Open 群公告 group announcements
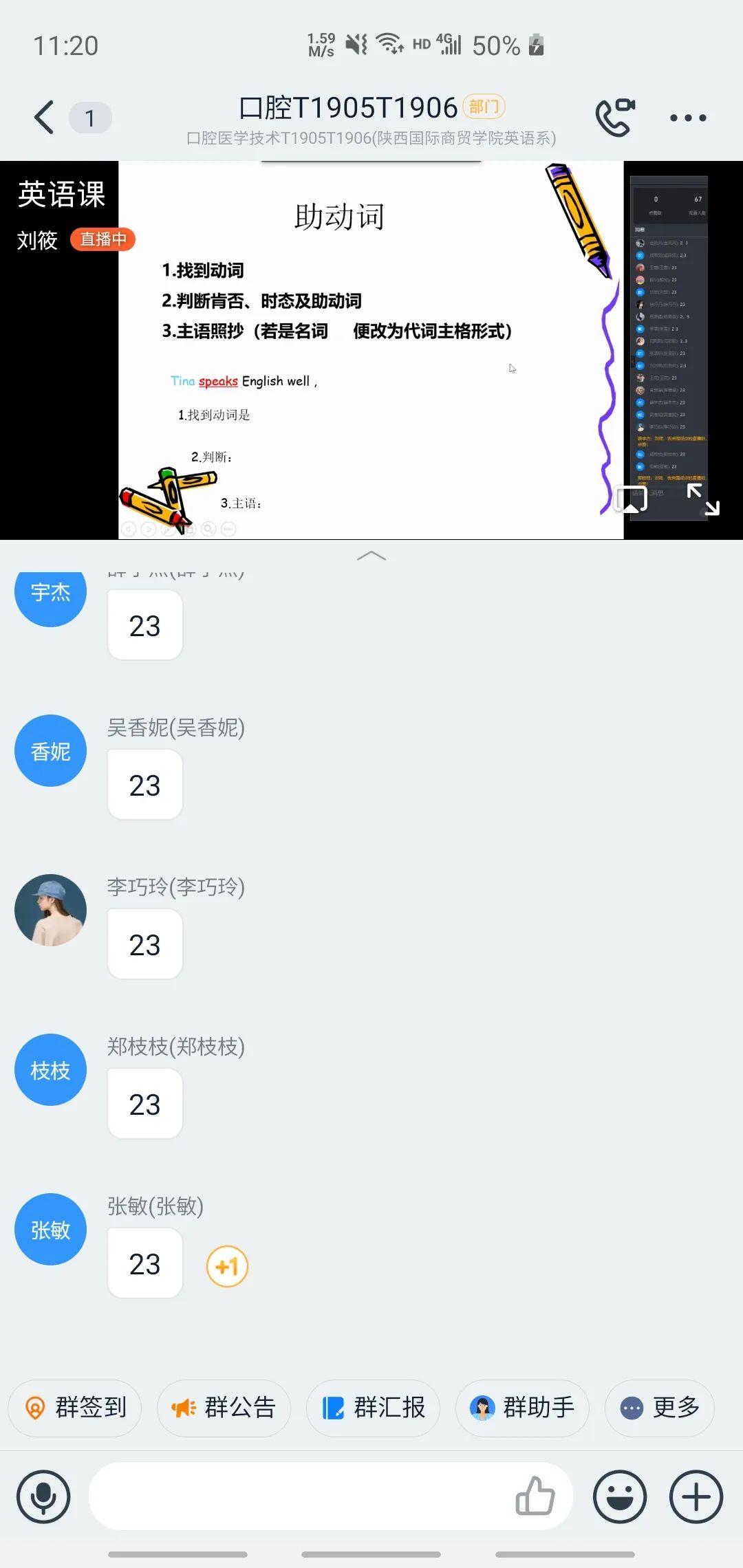This screenshot has height=1568, width=743. click(x=224, y=1408)
